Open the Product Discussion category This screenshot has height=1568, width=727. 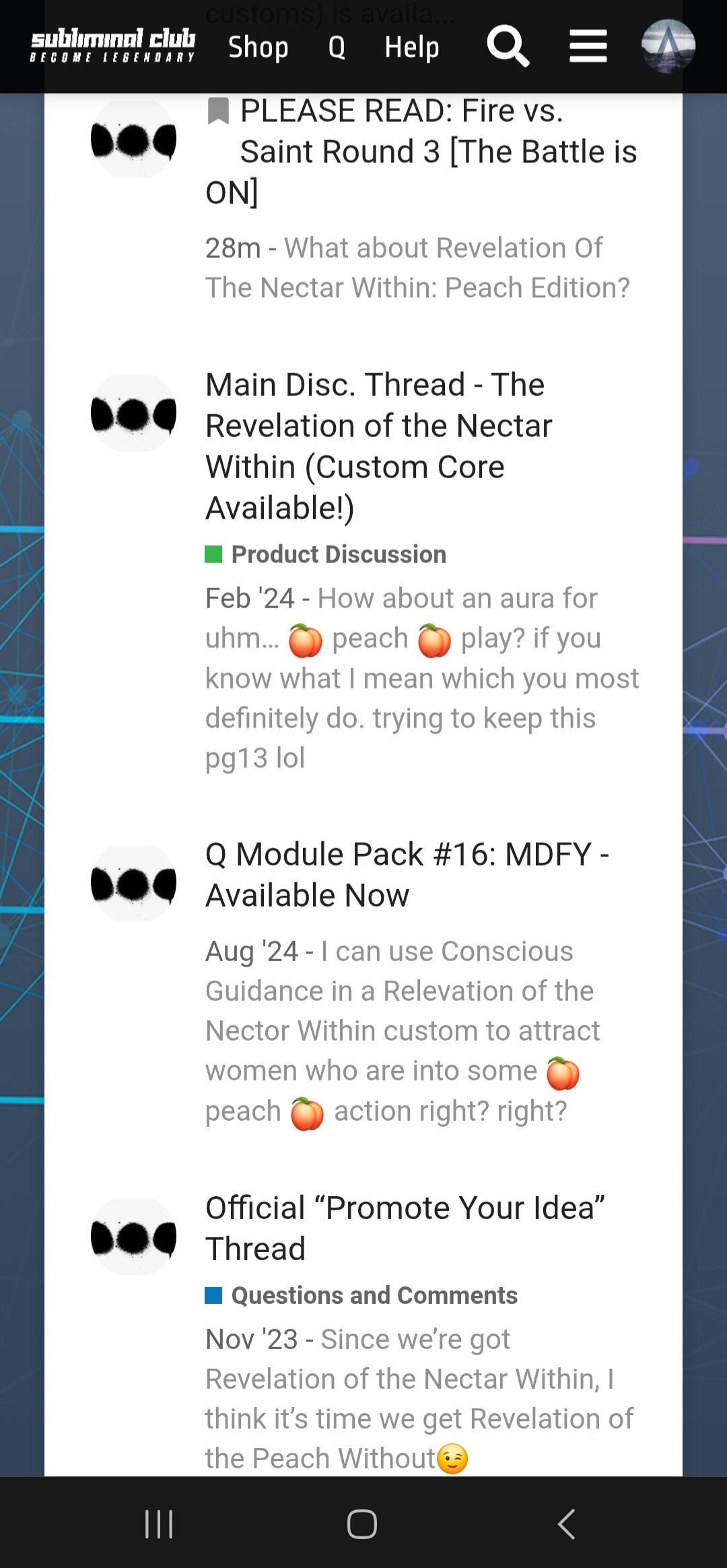[x=326, y=554]
